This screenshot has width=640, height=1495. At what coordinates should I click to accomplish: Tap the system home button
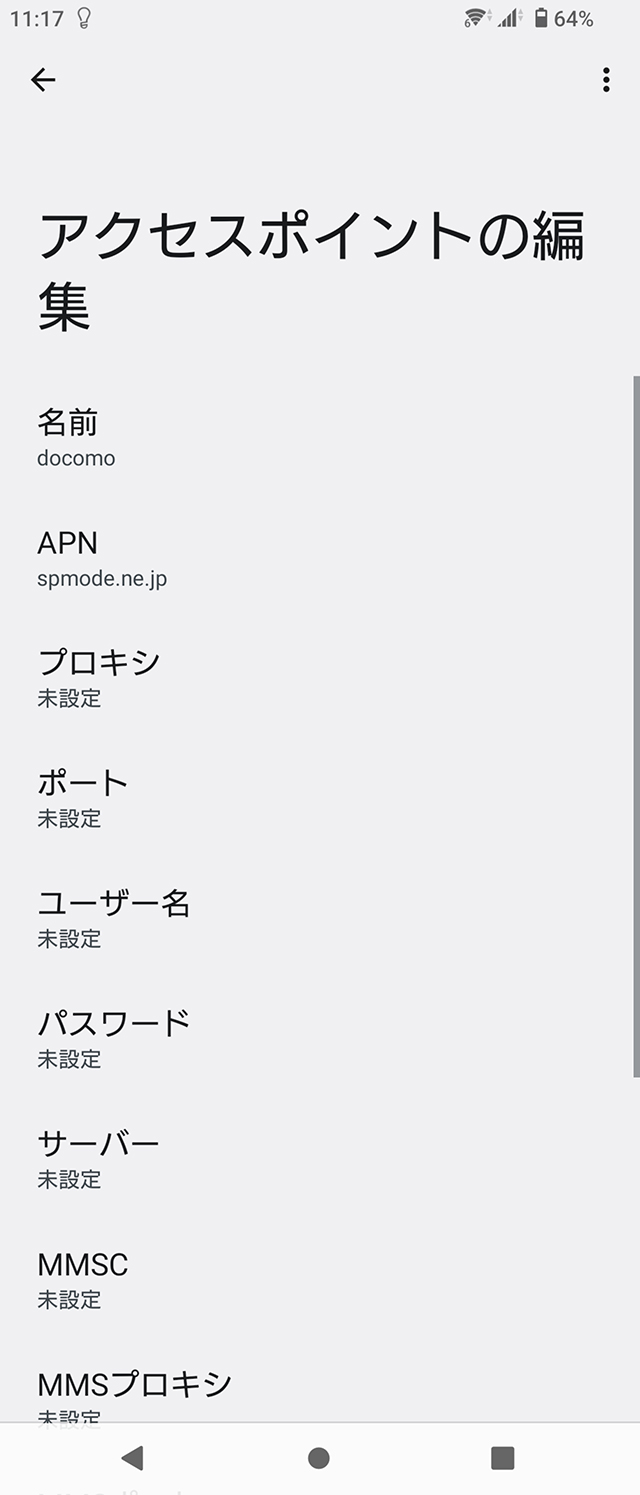(319, 1458)
